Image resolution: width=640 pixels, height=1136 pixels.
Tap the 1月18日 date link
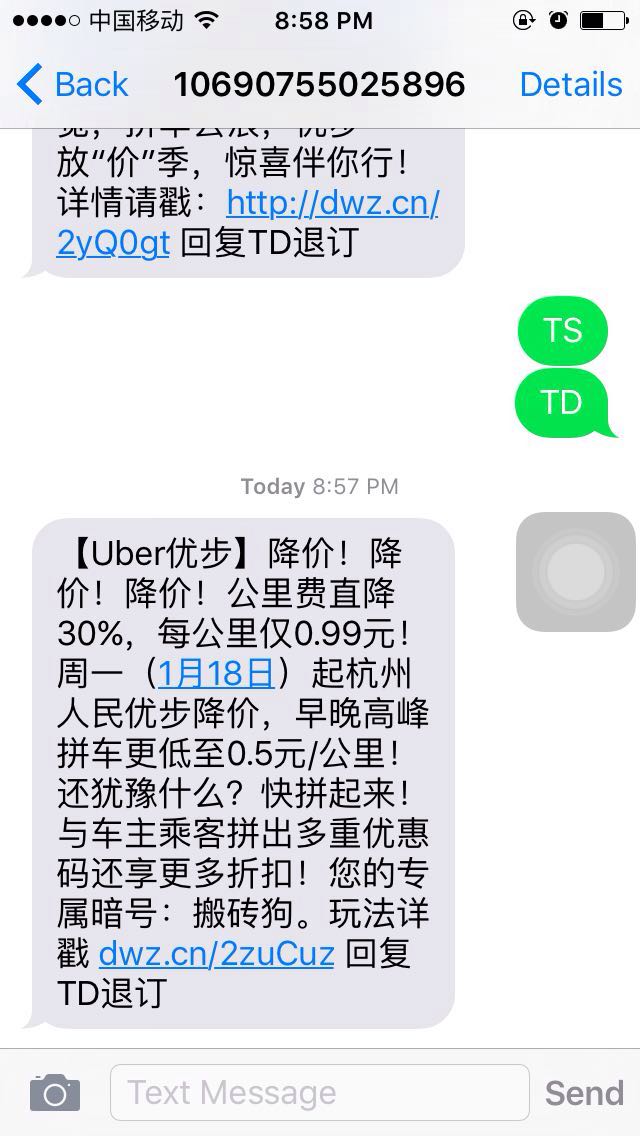click(215, 671)
